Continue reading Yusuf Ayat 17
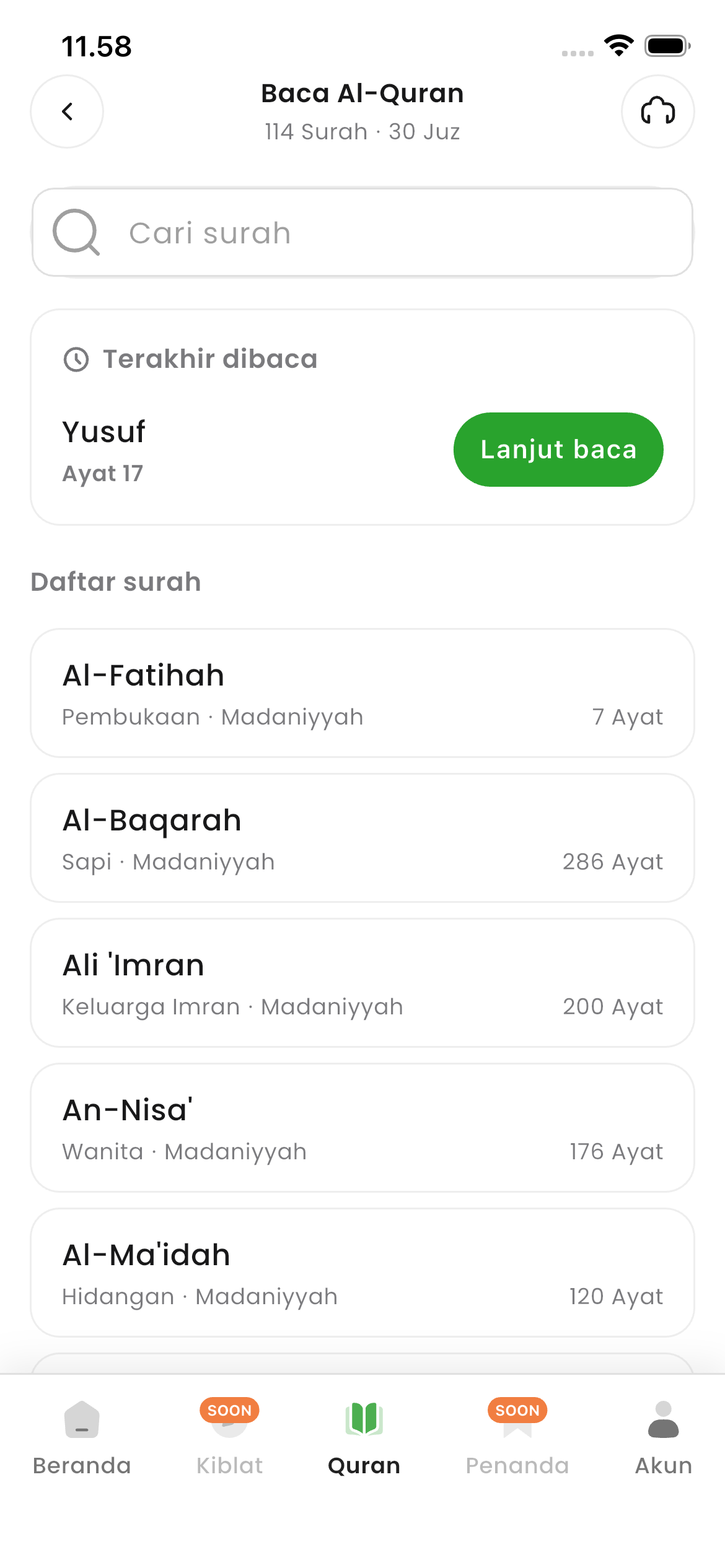Screen dimensions: 725x1568 [x=557, y=450]
